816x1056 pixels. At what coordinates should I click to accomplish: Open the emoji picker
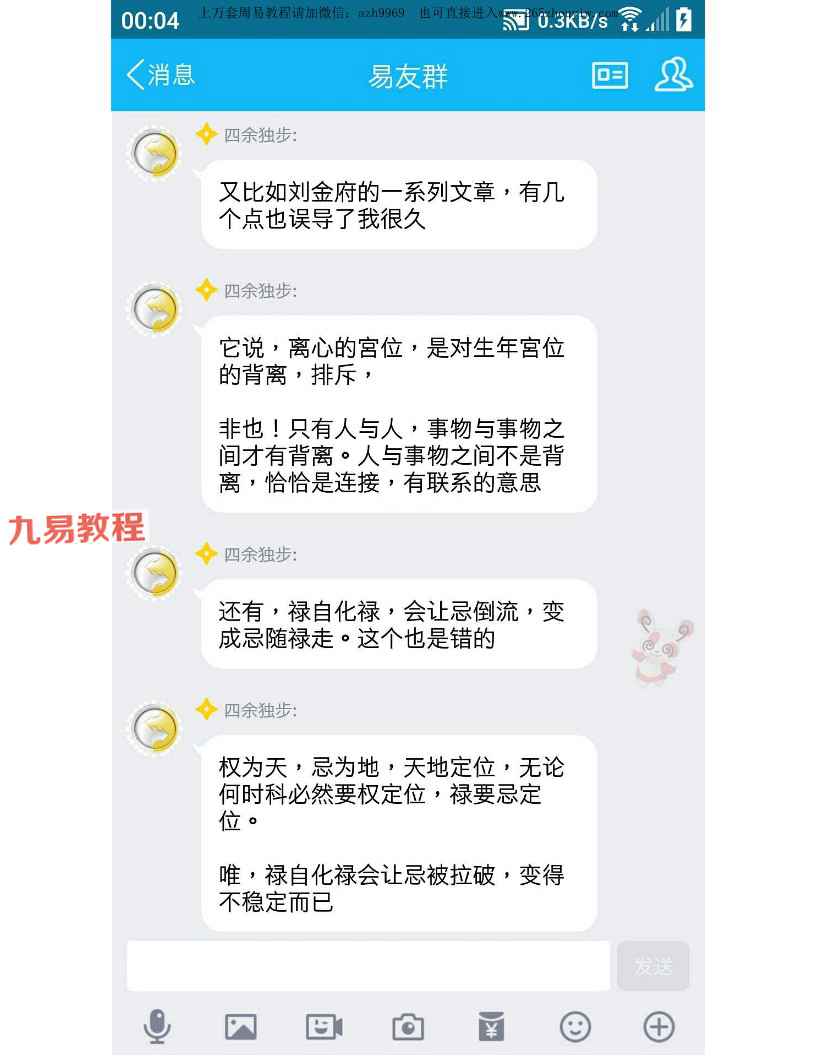(575, 1026)
